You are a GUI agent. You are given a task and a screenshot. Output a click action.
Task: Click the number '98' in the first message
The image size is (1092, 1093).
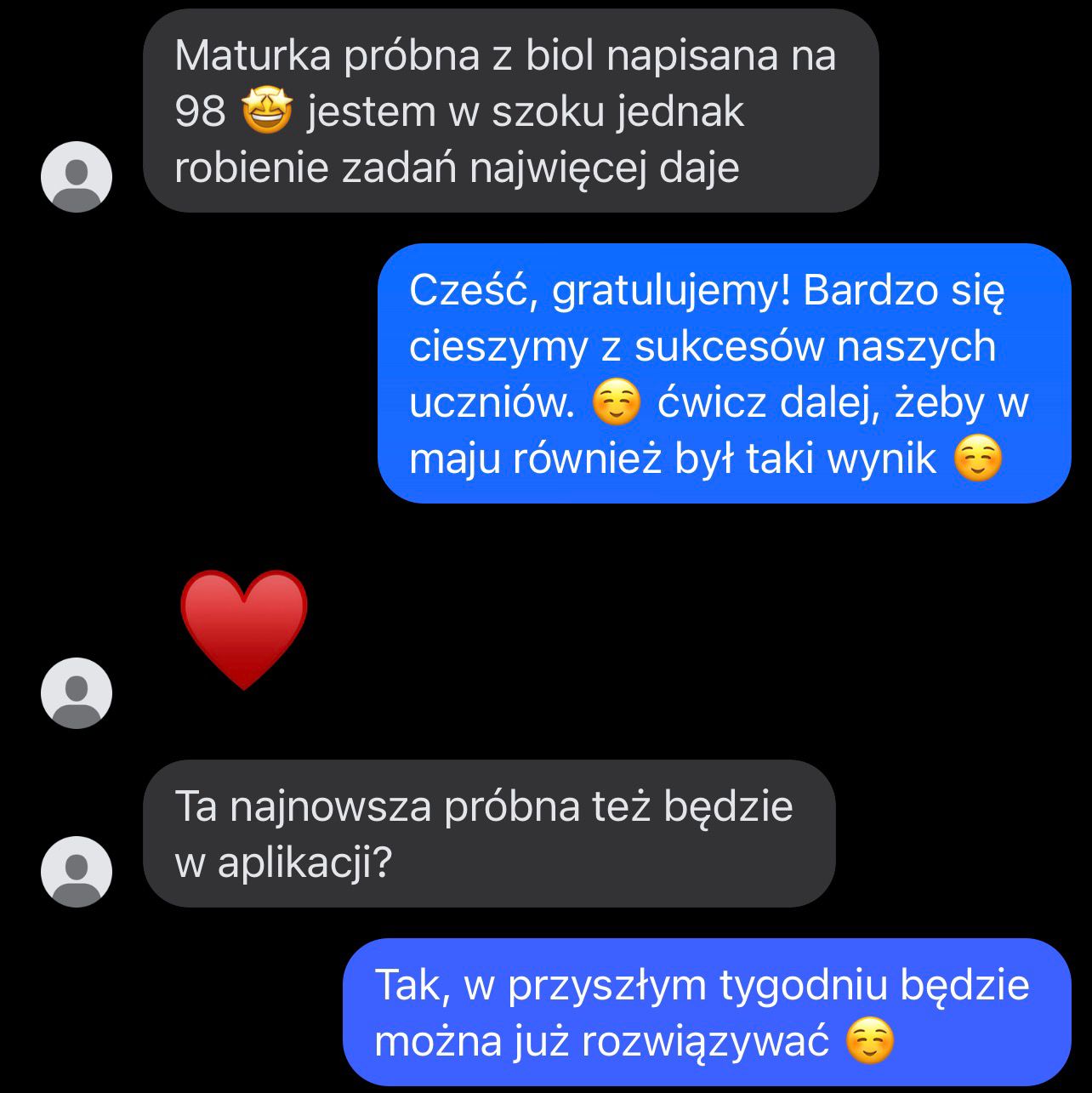[x=202, y=111]
